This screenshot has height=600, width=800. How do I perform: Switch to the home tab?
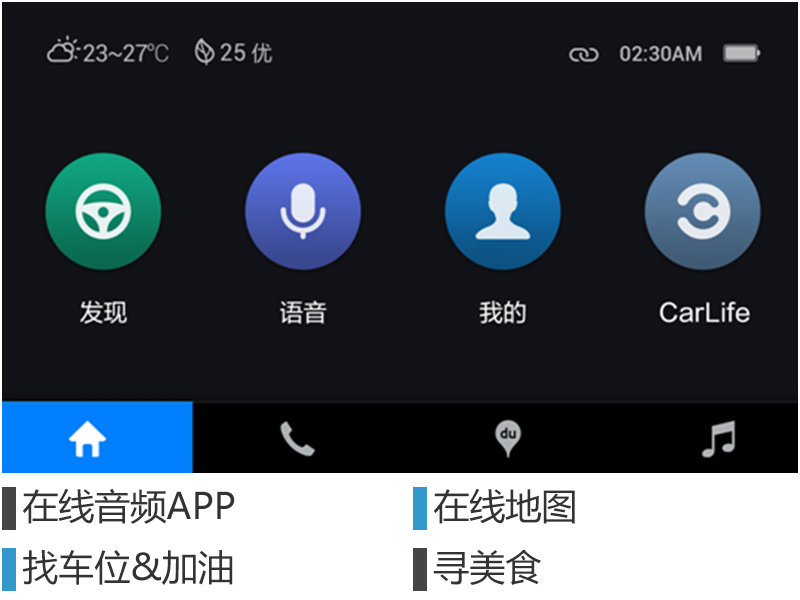(x=88, y=438)
